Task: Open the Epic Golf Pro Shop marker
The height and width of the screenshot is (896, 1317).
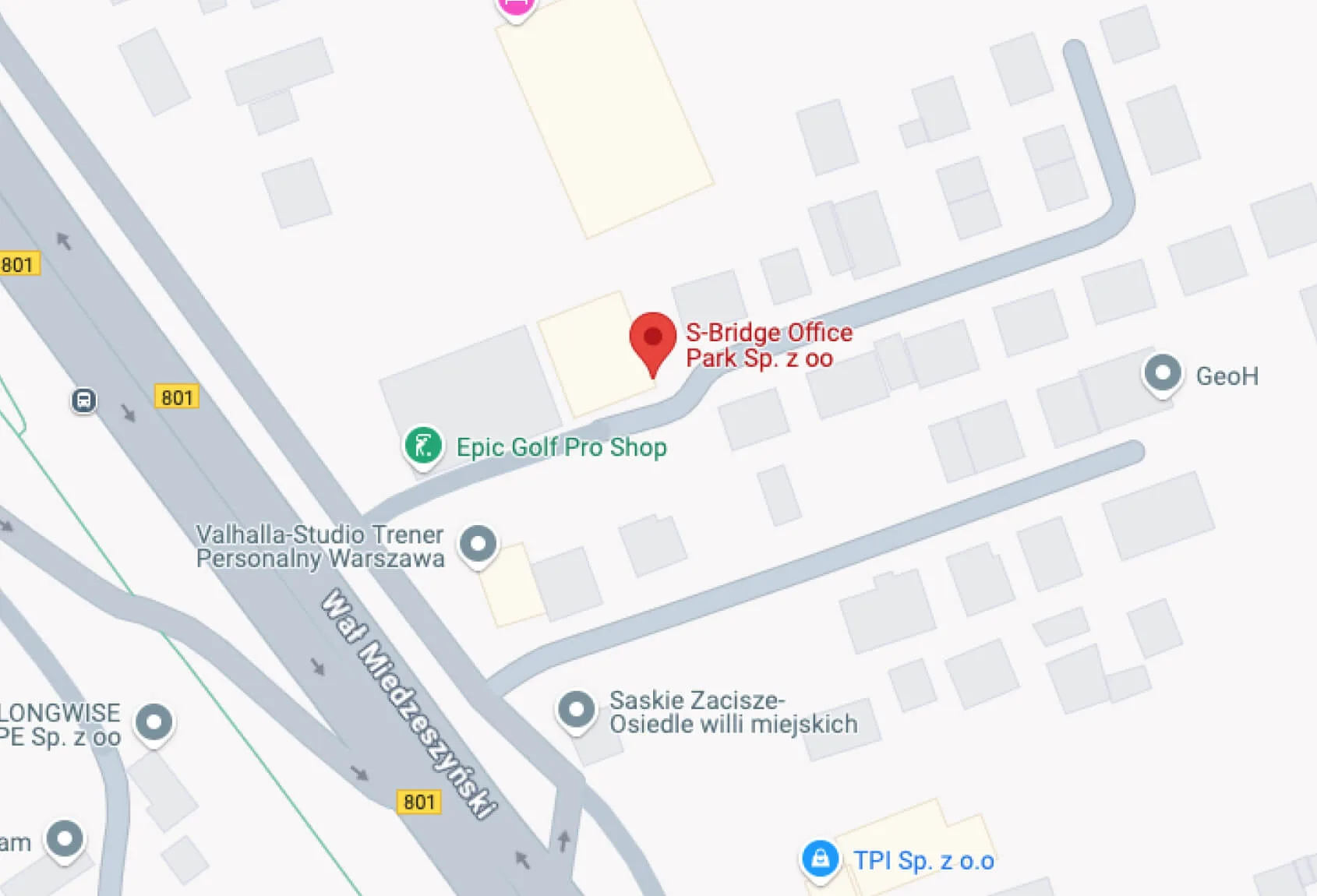Action: tap(423, 446)
